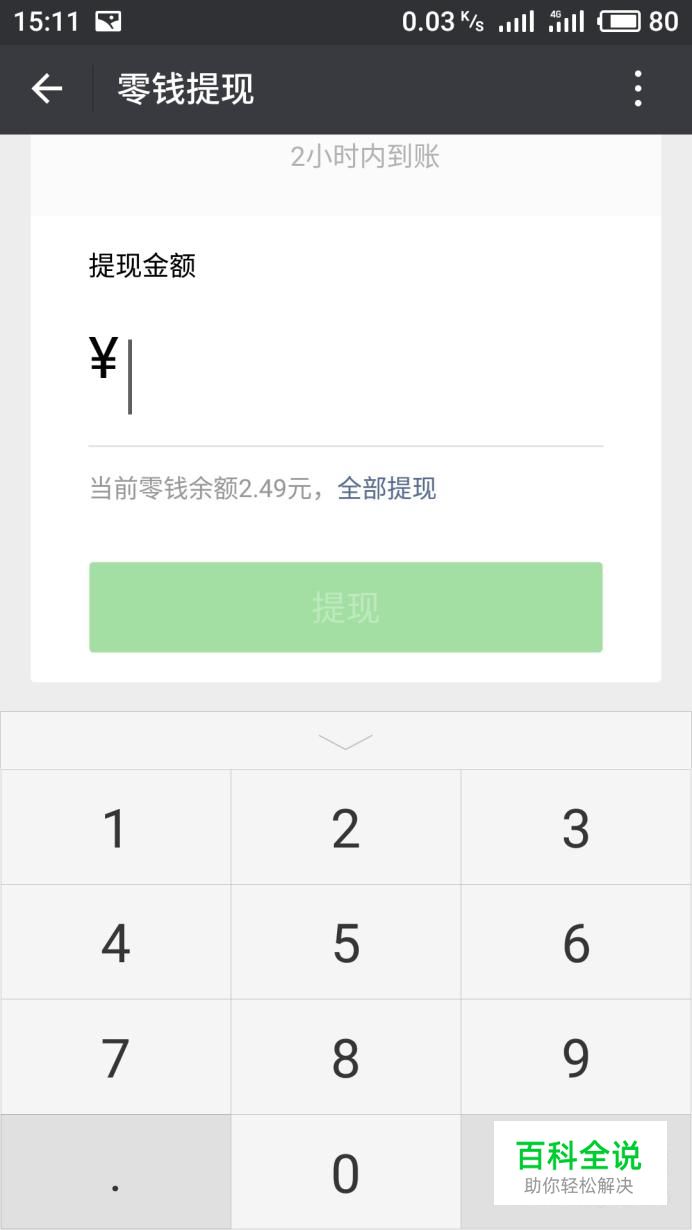This screenshot has width=692, height=1230.
Task: Enter digit 8 on the keypad
Action: 346,1058
